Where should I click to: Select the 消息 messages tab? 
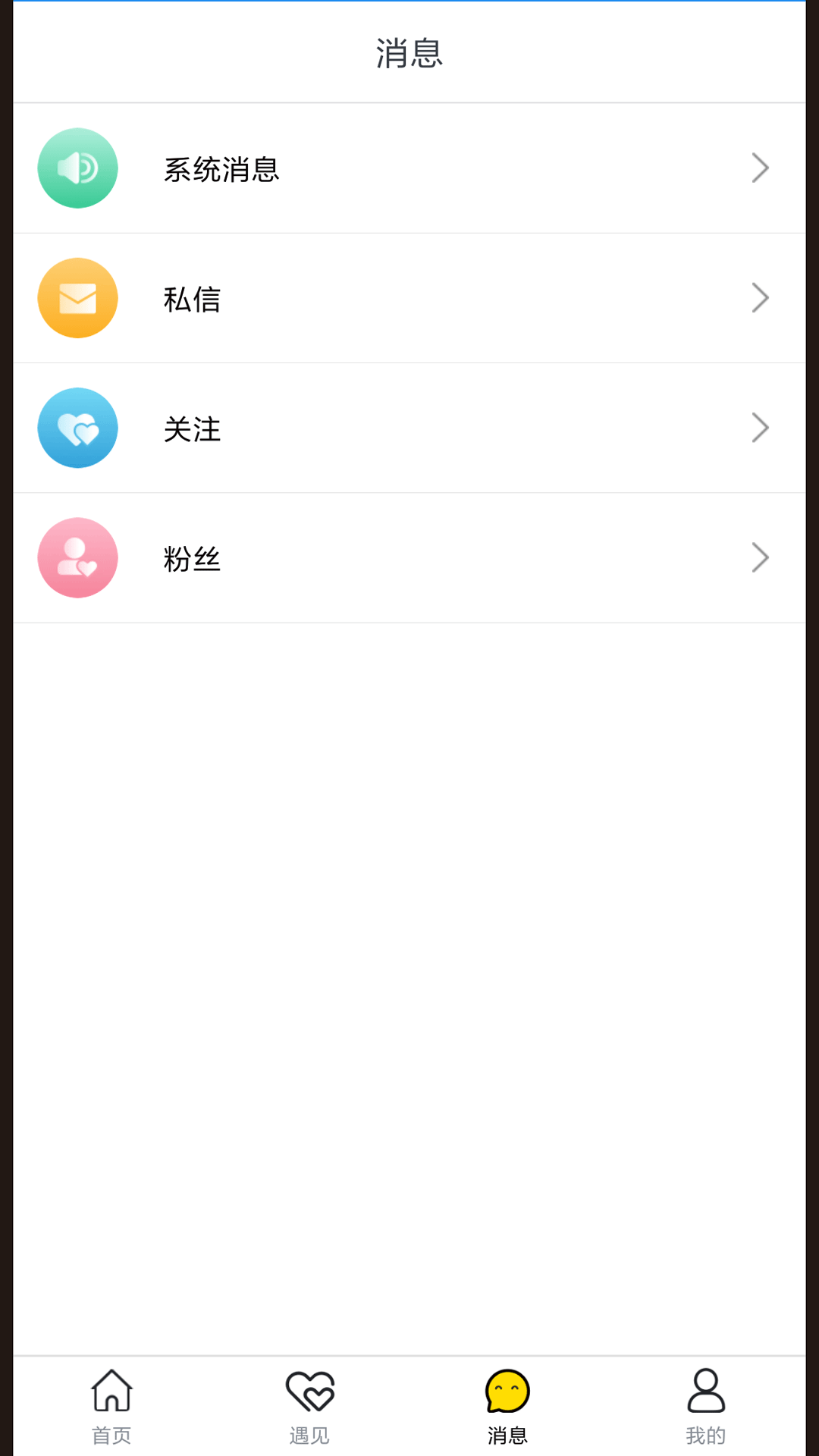[507, 1406]
